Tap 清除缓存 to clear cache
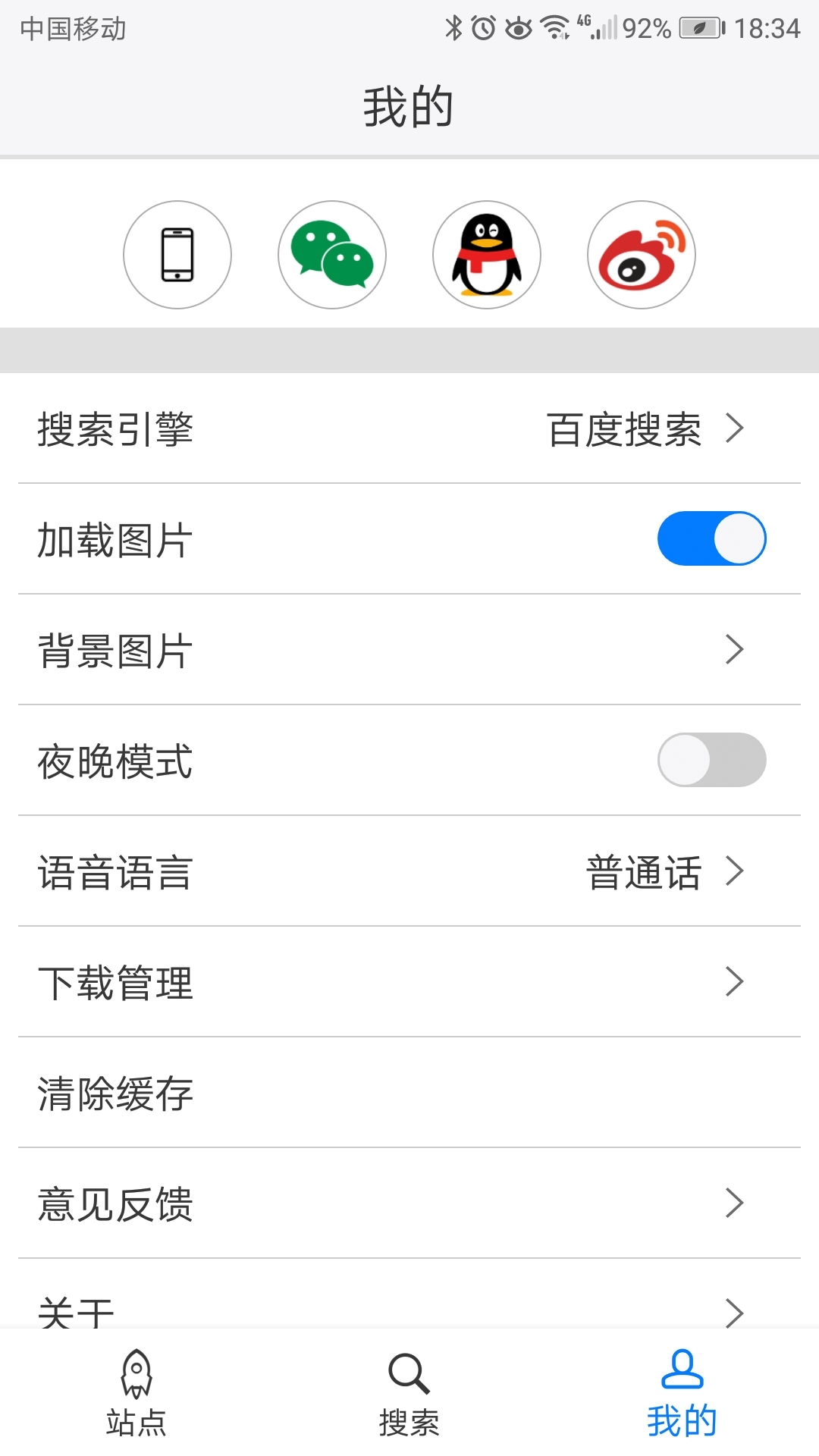 point(409,1093)
